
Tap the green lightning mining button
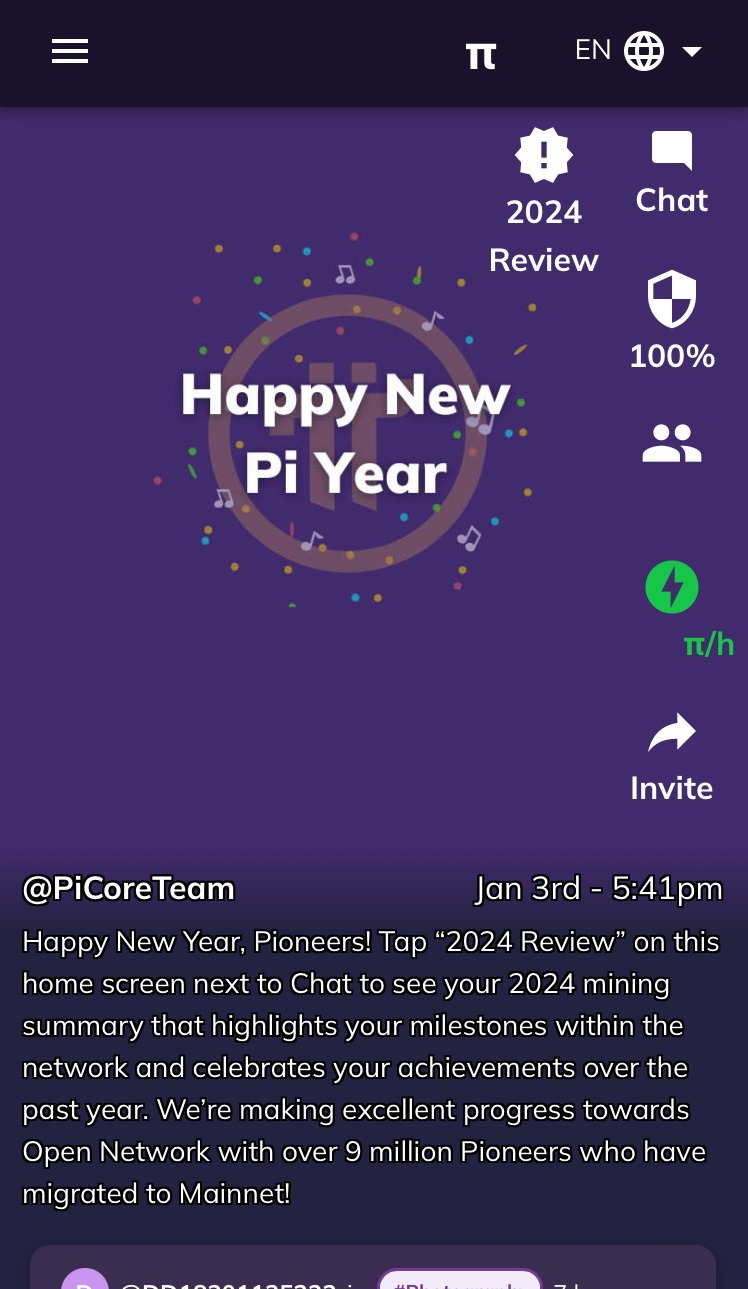[672, 587]
